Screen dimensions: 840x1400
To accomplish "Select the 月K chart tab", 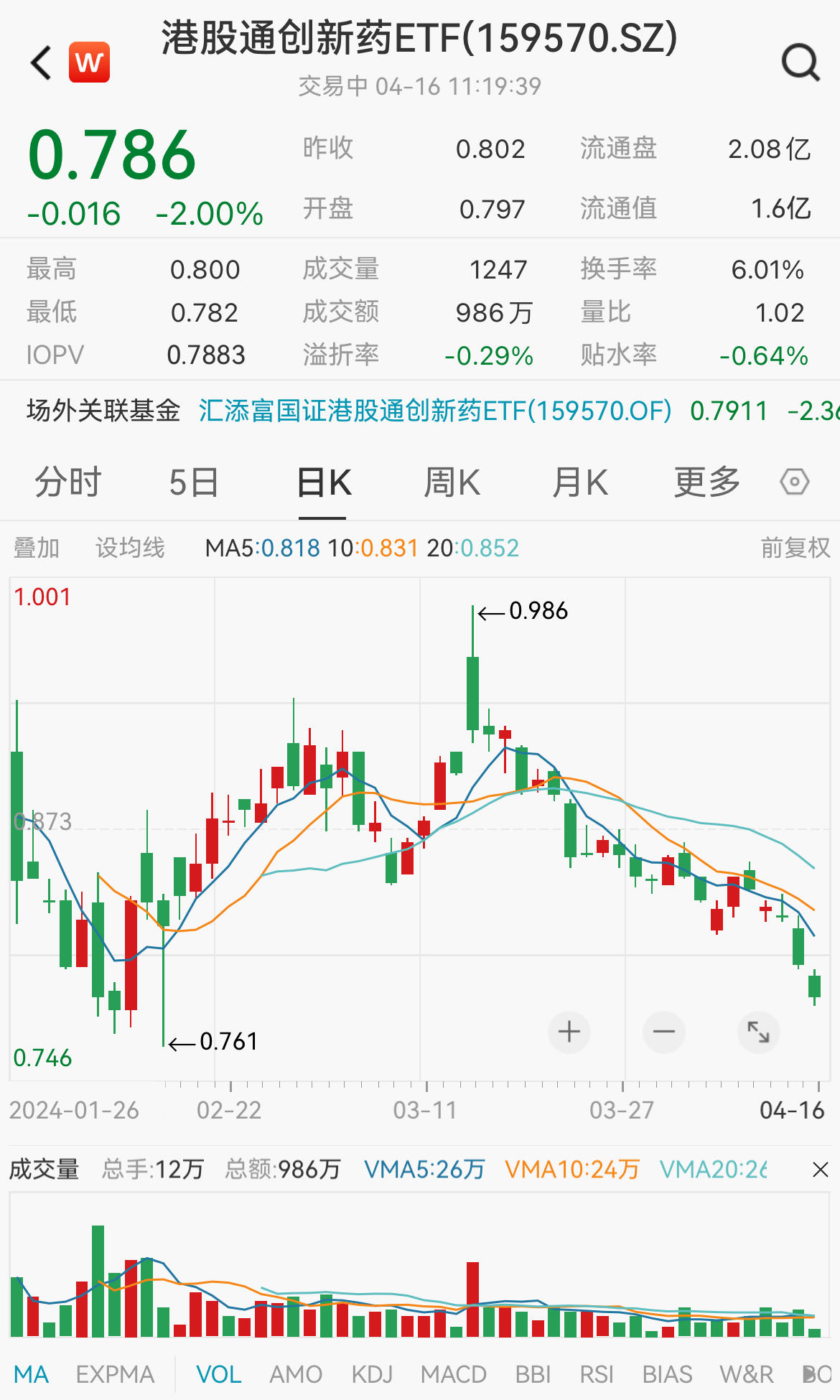I will pyautogui.click(x=580, y=482).
